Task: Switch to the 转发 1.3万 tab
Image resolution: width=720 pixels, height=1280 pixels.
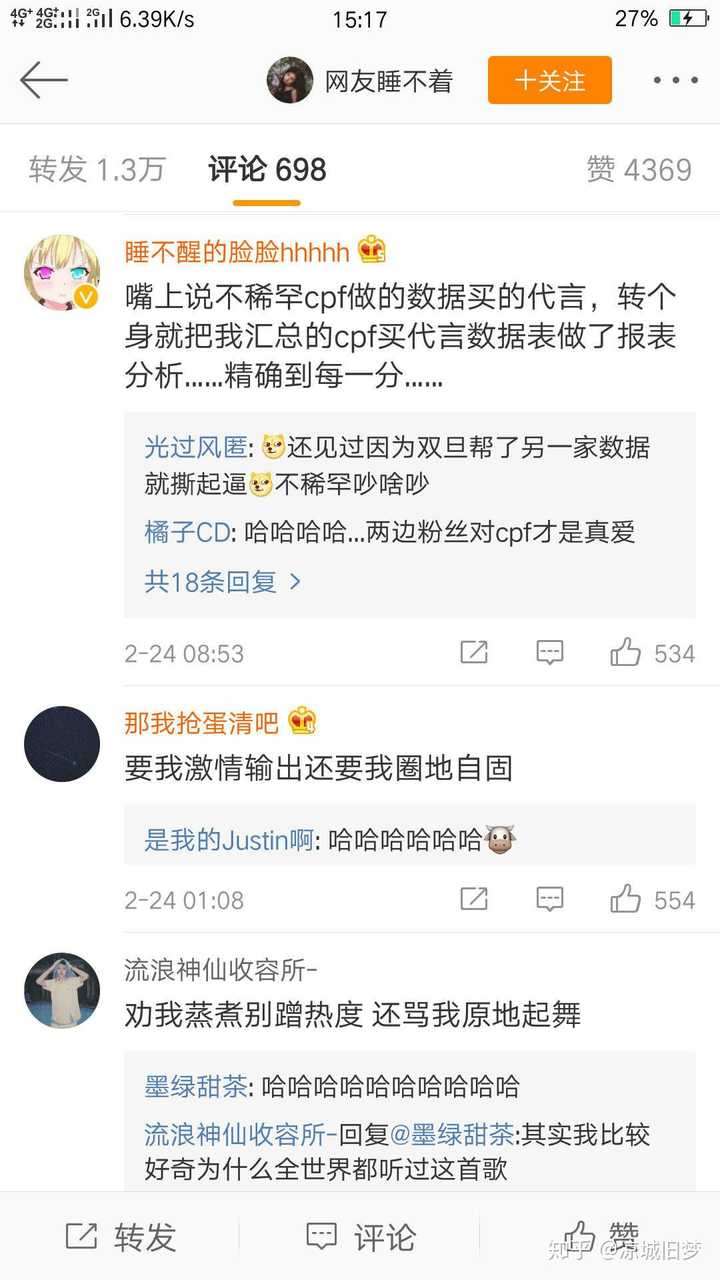Action: click(x=96, y=169)
